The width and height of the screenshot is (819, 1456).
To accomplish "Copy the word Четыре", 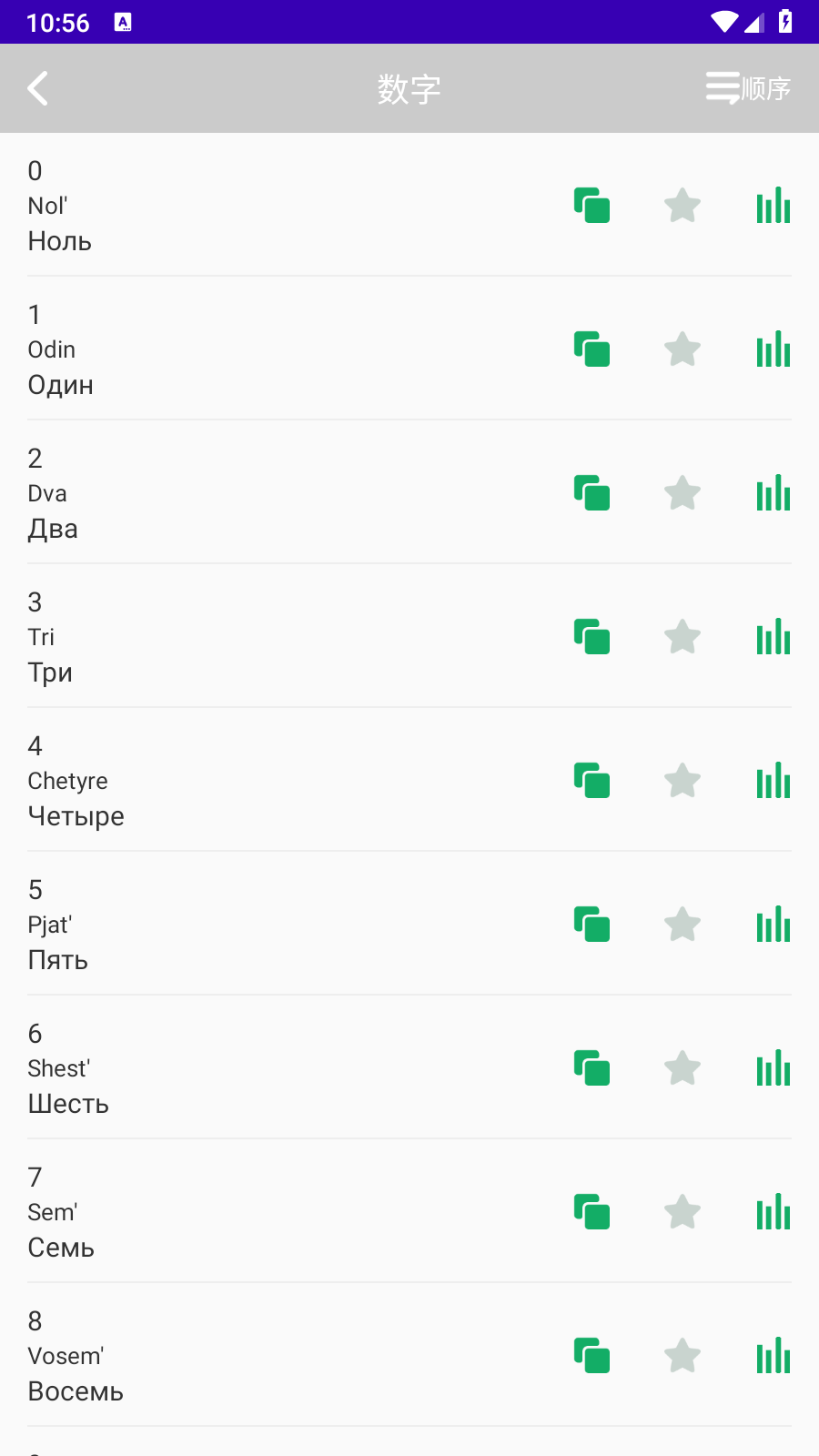I will click(x=591, y=781).
